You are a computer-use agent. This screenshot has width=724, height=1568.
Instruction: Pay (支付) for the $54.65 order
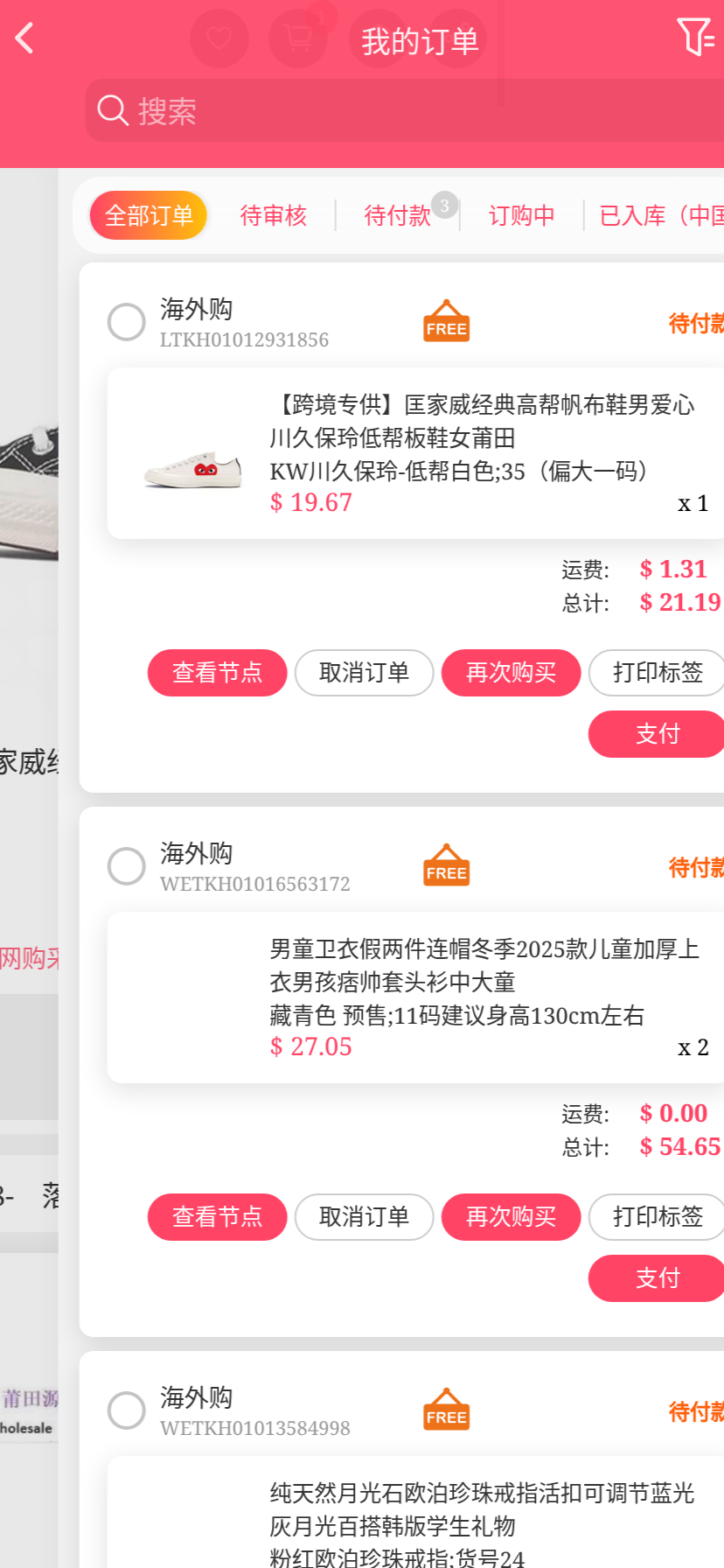(657, 1278)
